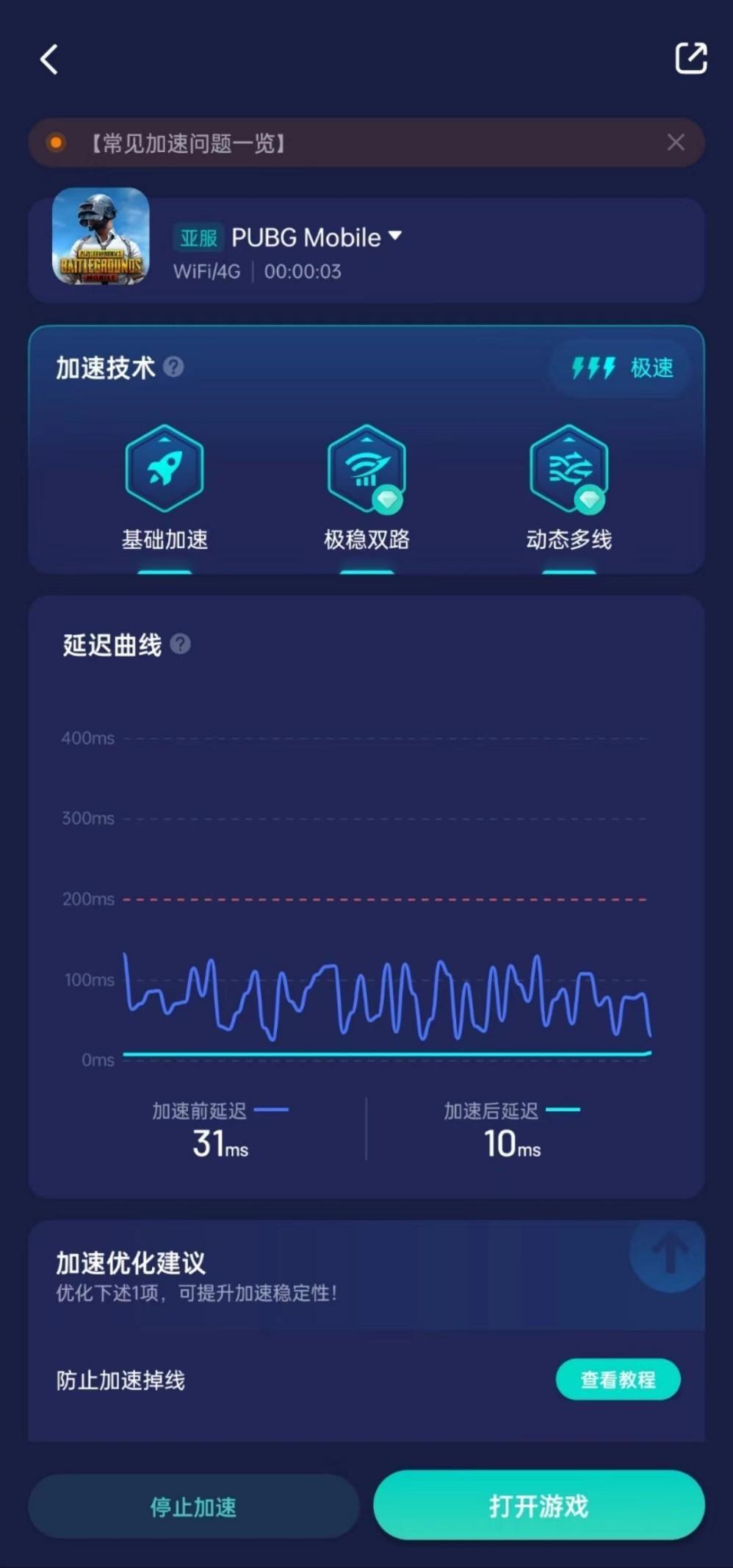This screenshot has width=733, height=1568.
Task: Open the help icon next to 延迟曲线
Action: point(181,644)
